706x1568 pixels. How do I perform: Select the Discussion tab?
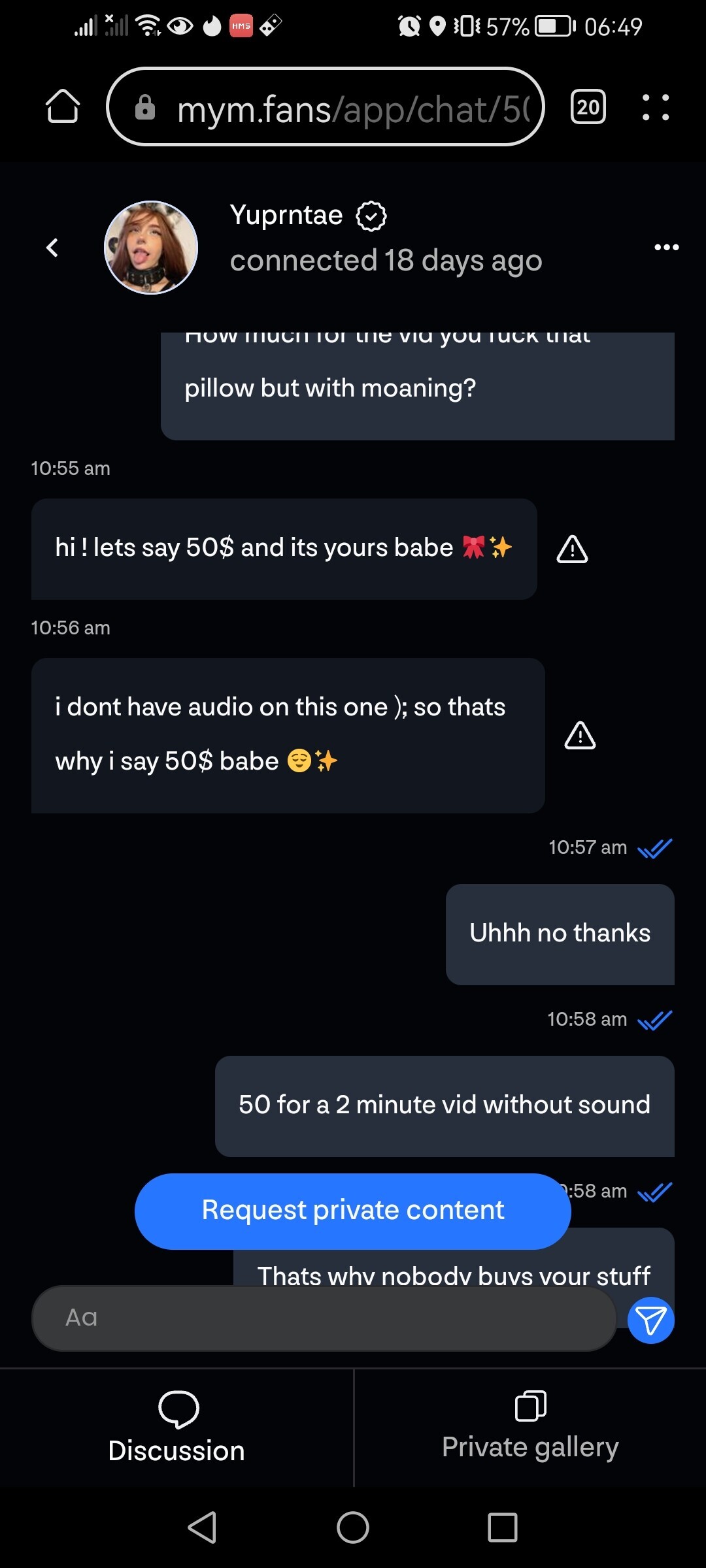coord(176,1428)
